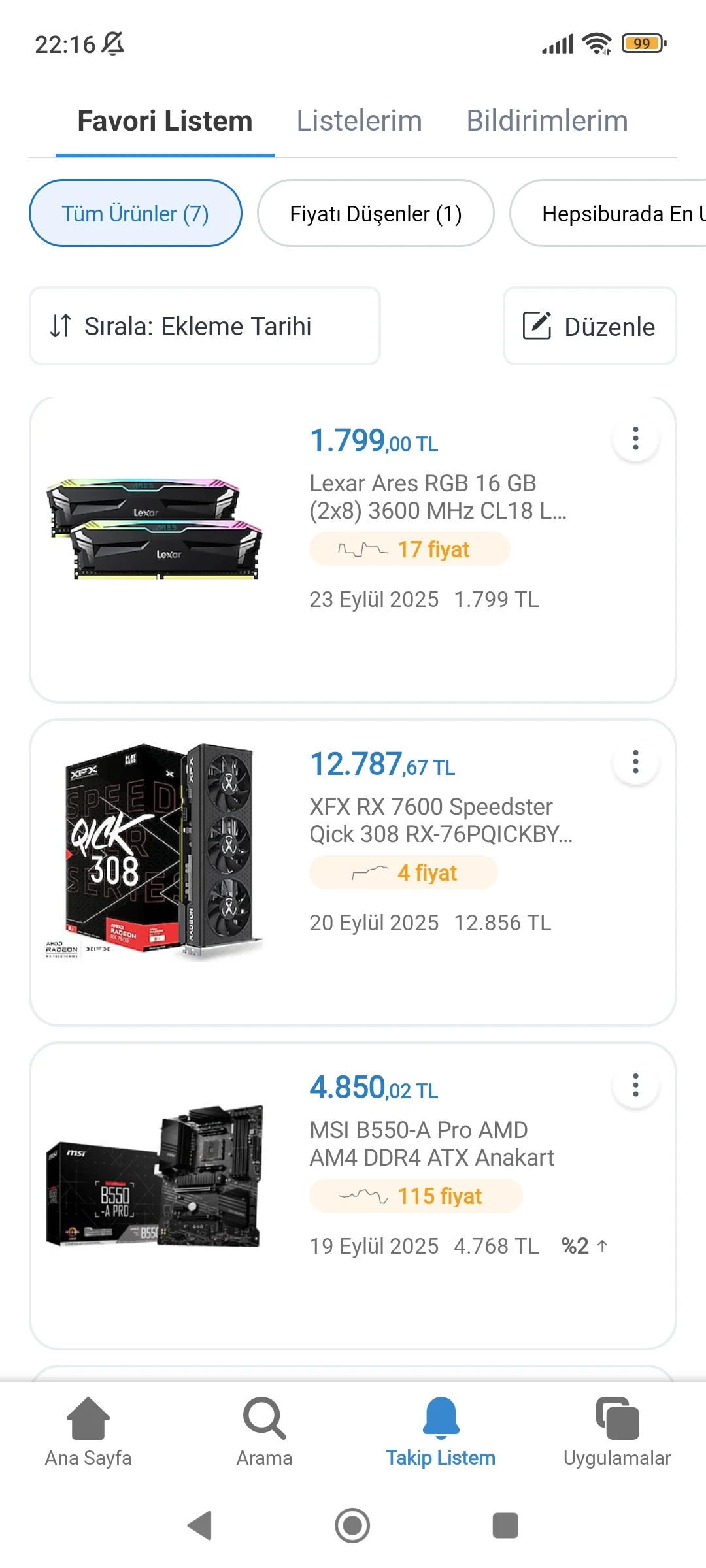Switch to the Listelerim tab
Image resolution: width=706 pixels, height=1568 pixels.
359,122
